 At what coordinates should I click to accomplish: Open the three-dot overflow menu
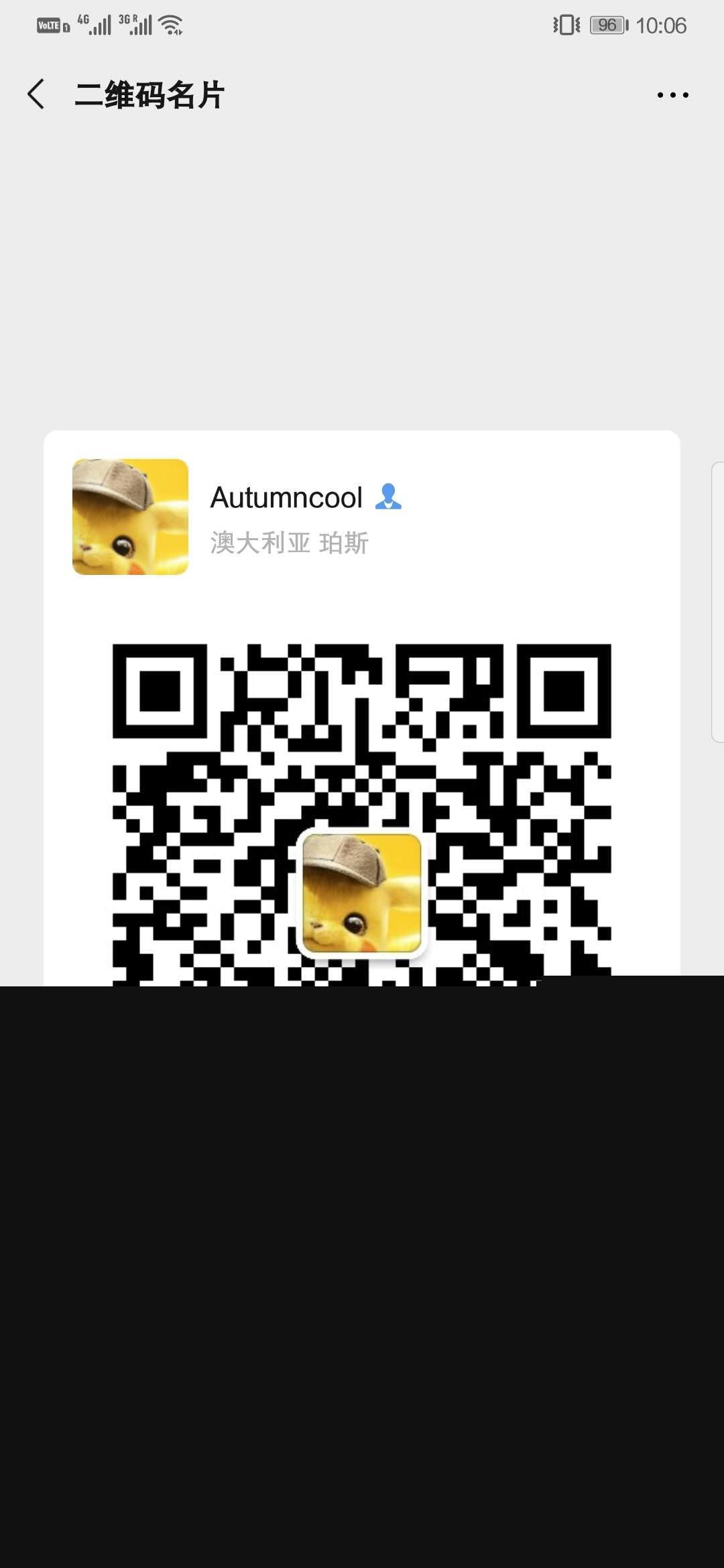point(672,95)
